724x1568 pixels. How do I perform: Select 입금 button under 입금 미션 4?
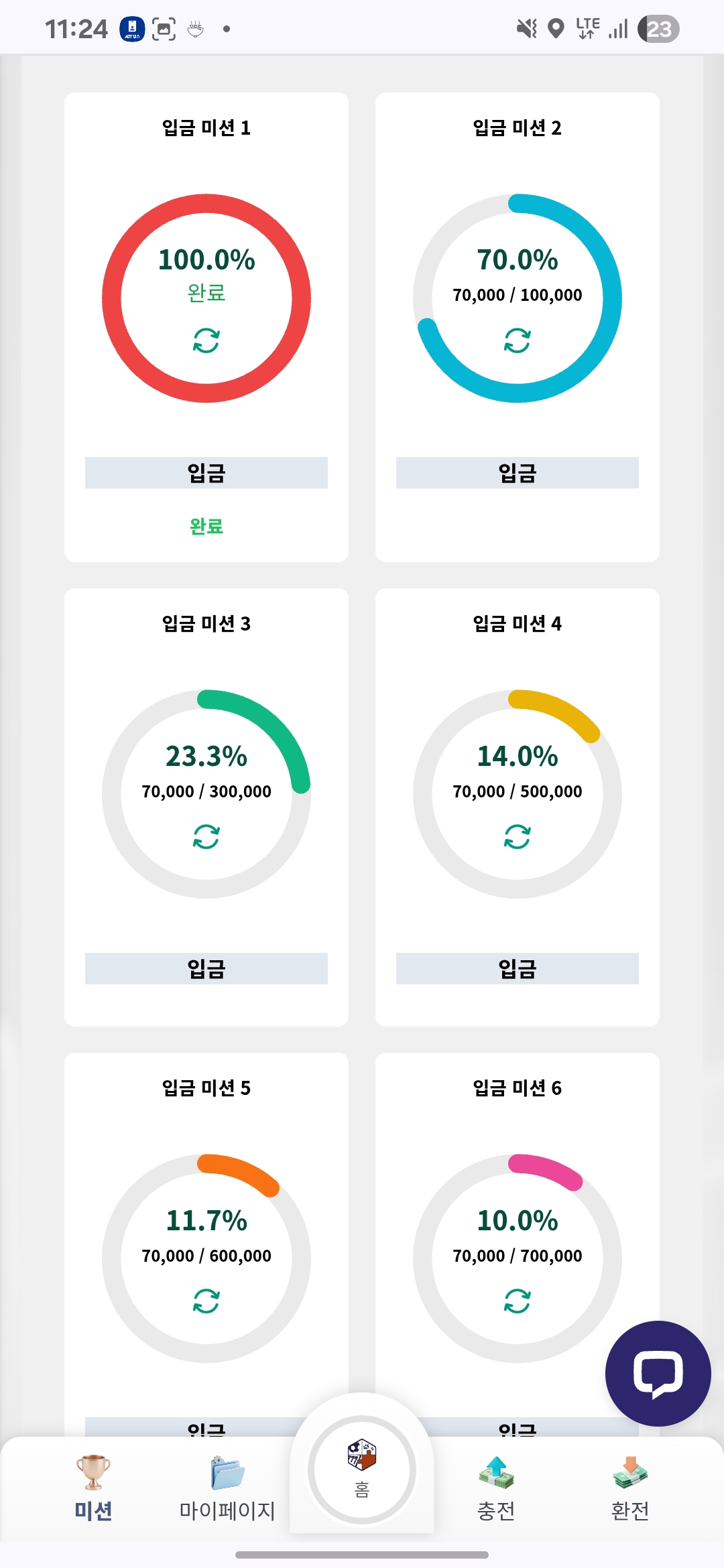pyautogui.click(x=517, y=968)
